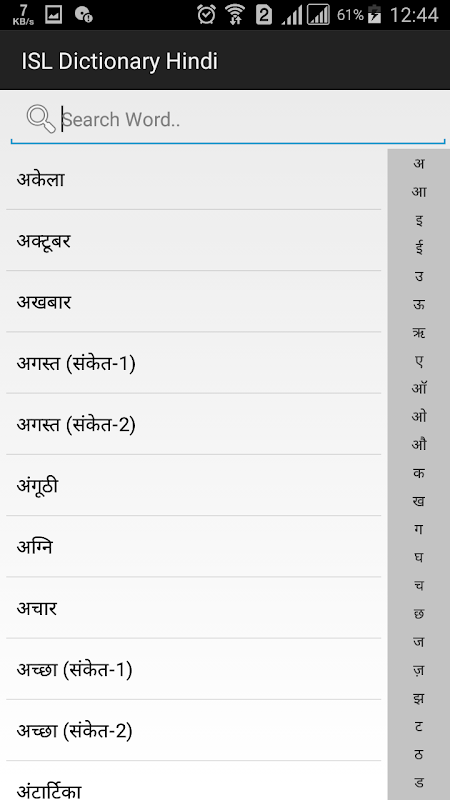Open अच्छा (संकेत-2) entry

point(193,730)
